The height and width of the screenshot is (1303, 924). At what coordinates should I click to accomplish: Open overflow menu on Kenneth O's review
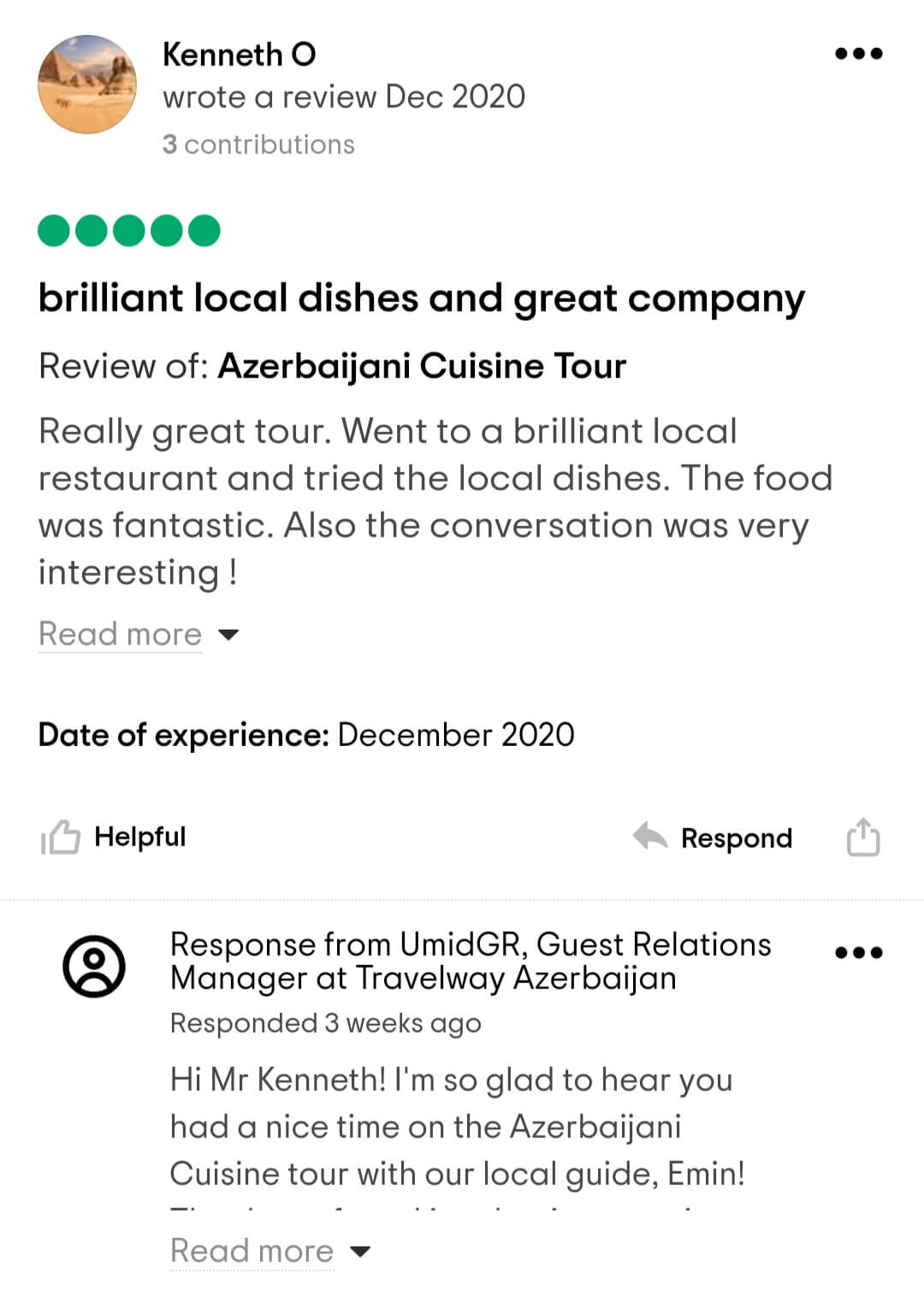858,54
